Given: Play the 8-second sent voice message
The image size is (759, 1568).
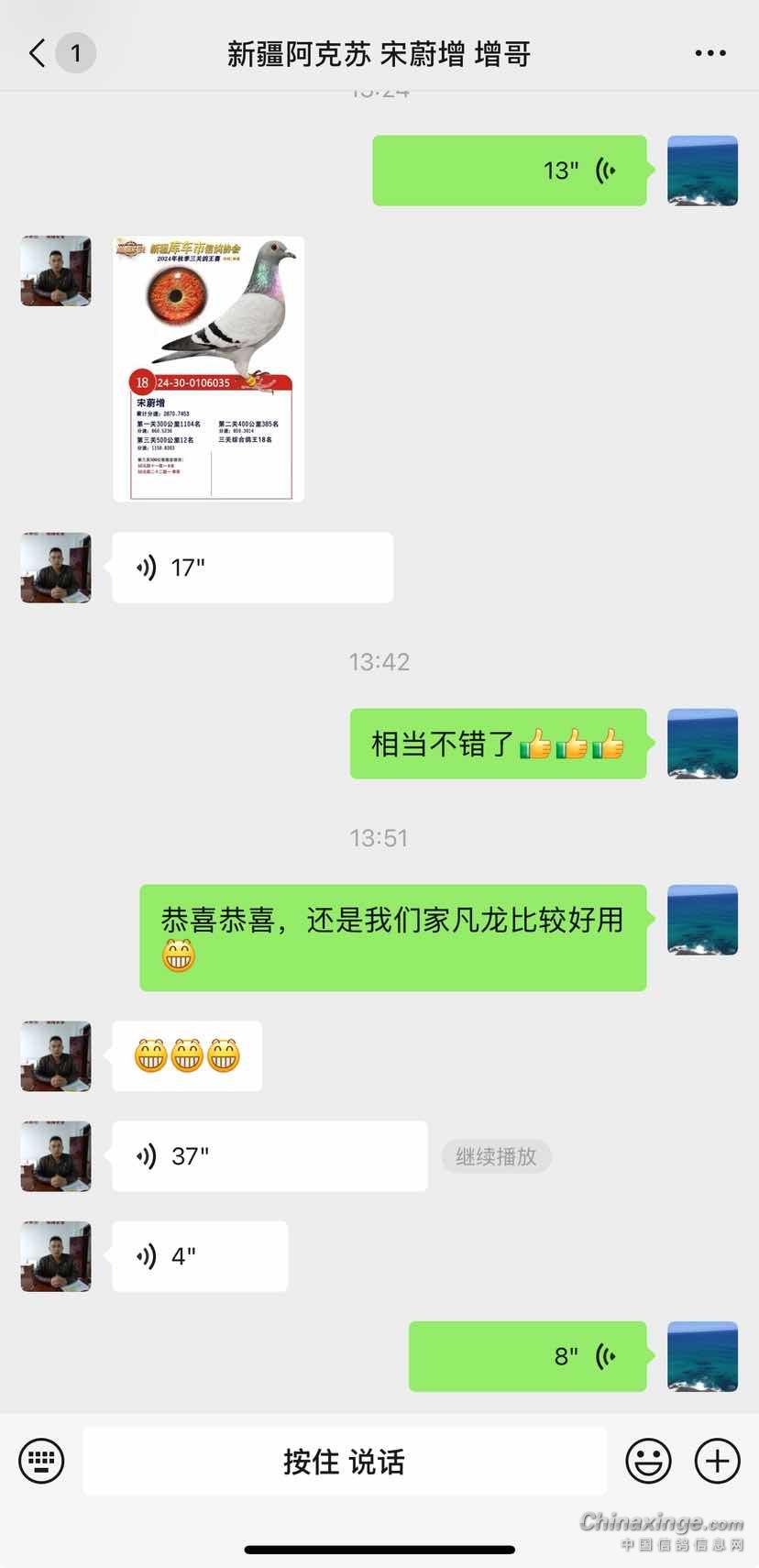Looking at the screenshot, I should 527,1356.
